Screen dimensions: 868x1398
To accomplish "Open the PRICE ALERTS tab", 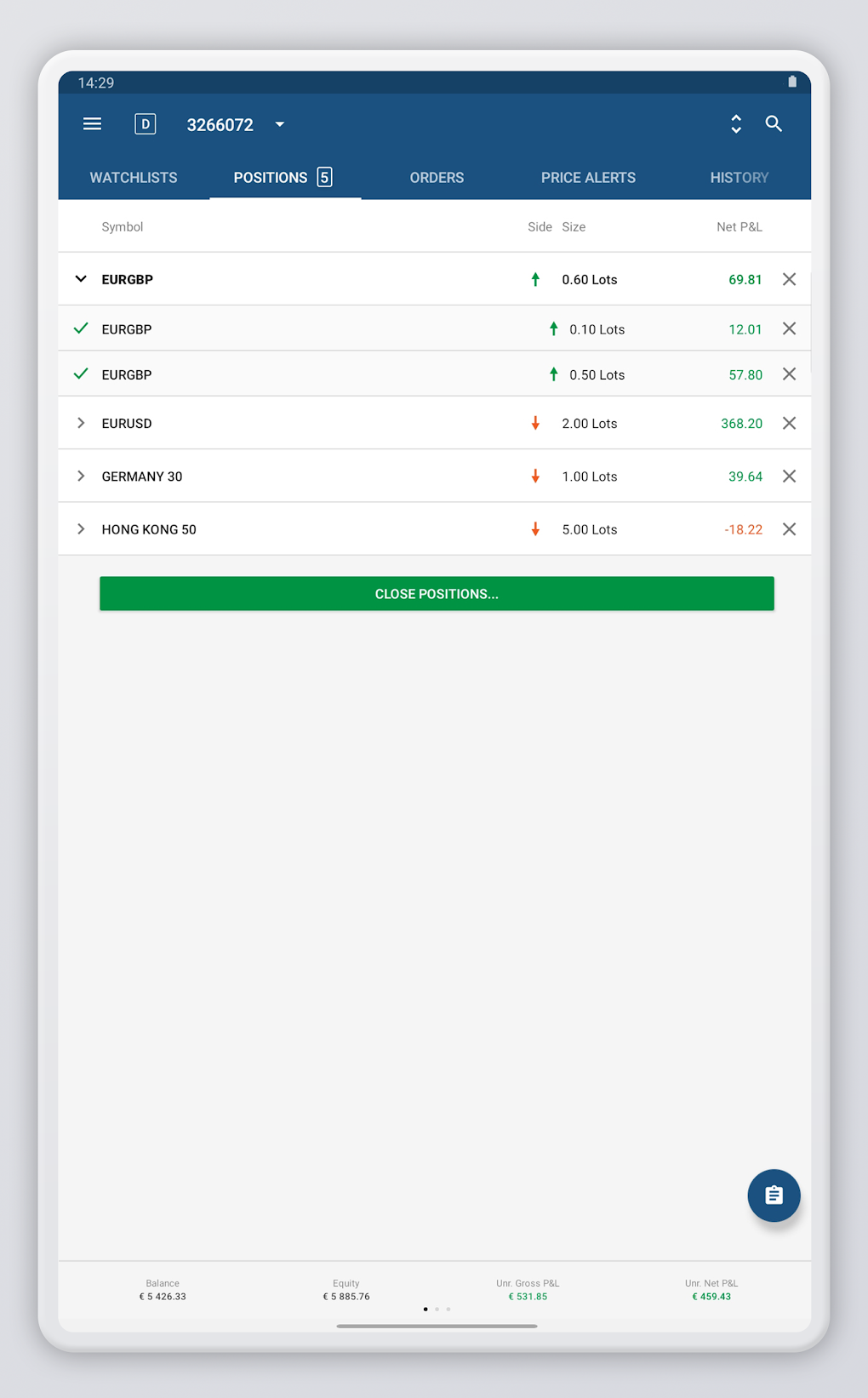I will point(588,177).
